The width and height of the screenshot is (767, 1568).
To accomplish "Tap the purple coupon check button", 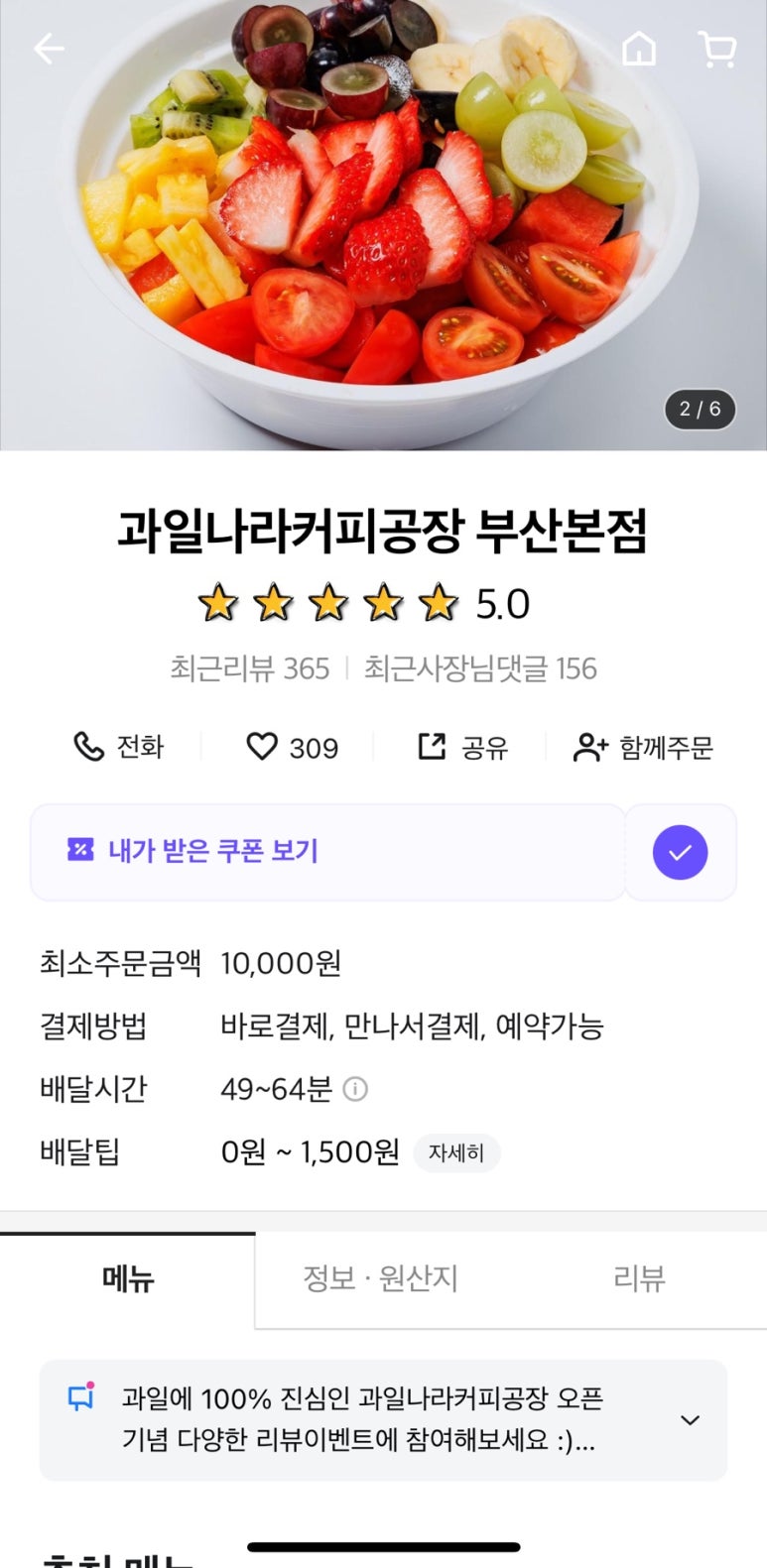I will click(x=680, y=852).
